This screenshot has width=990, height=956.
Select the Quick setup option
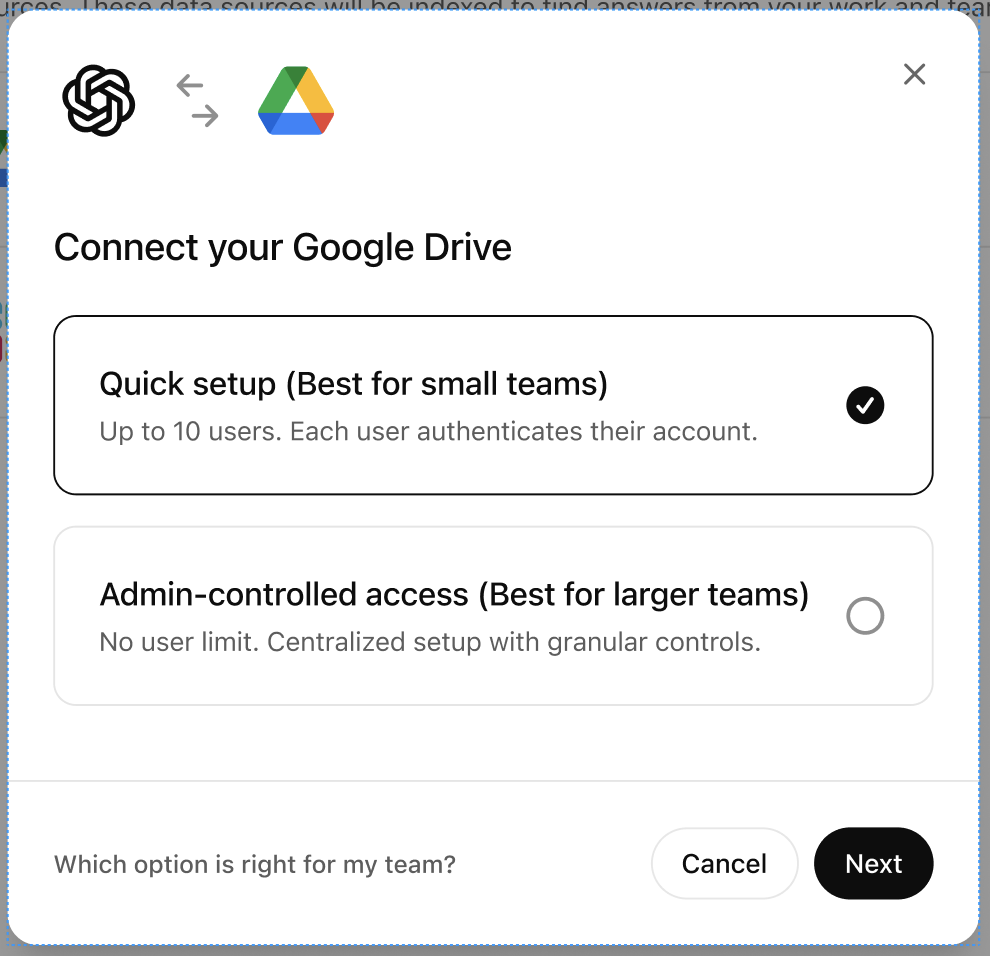492,405
